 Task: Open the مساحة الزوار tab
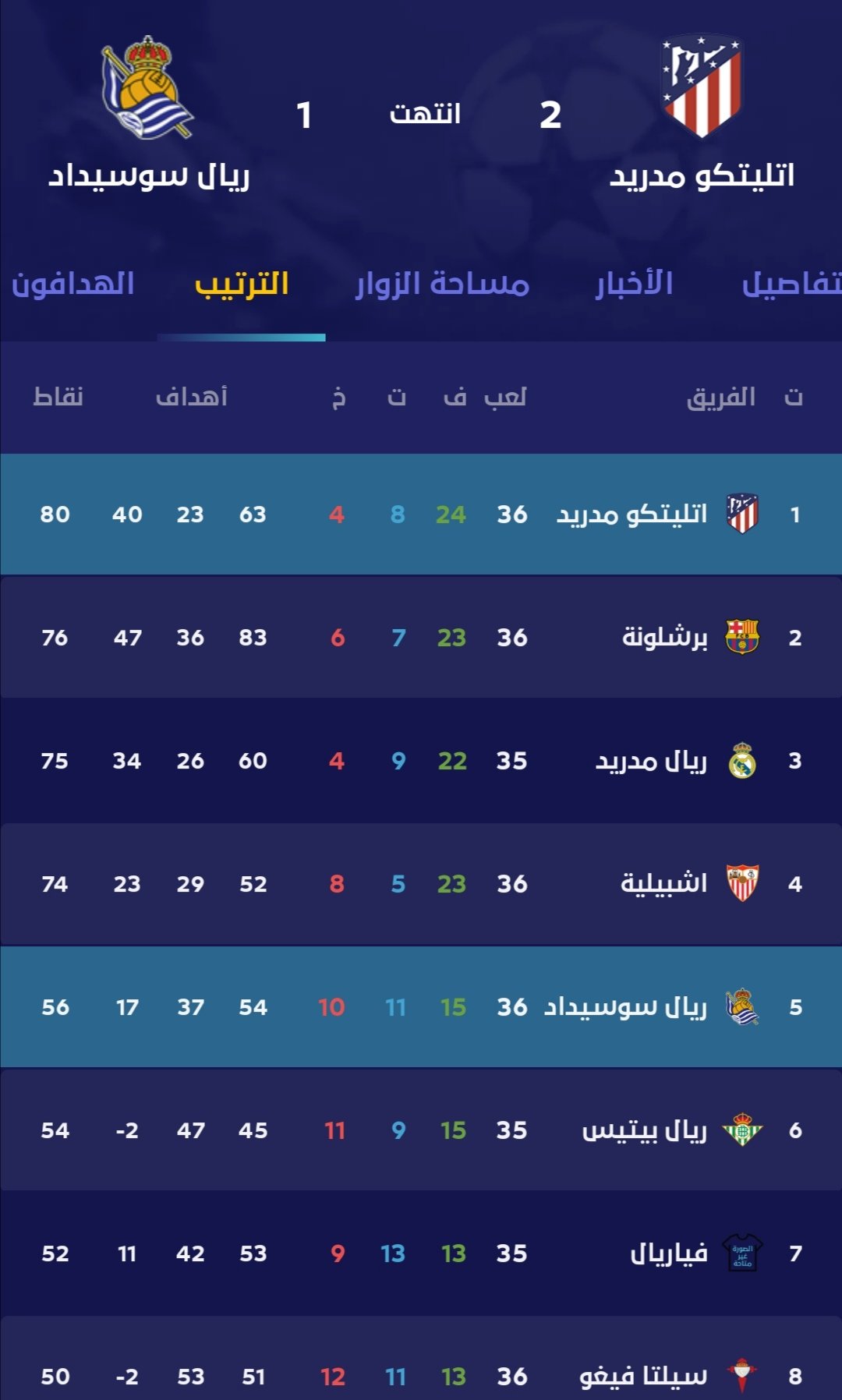pyautogui.click(x=442, y=284)
